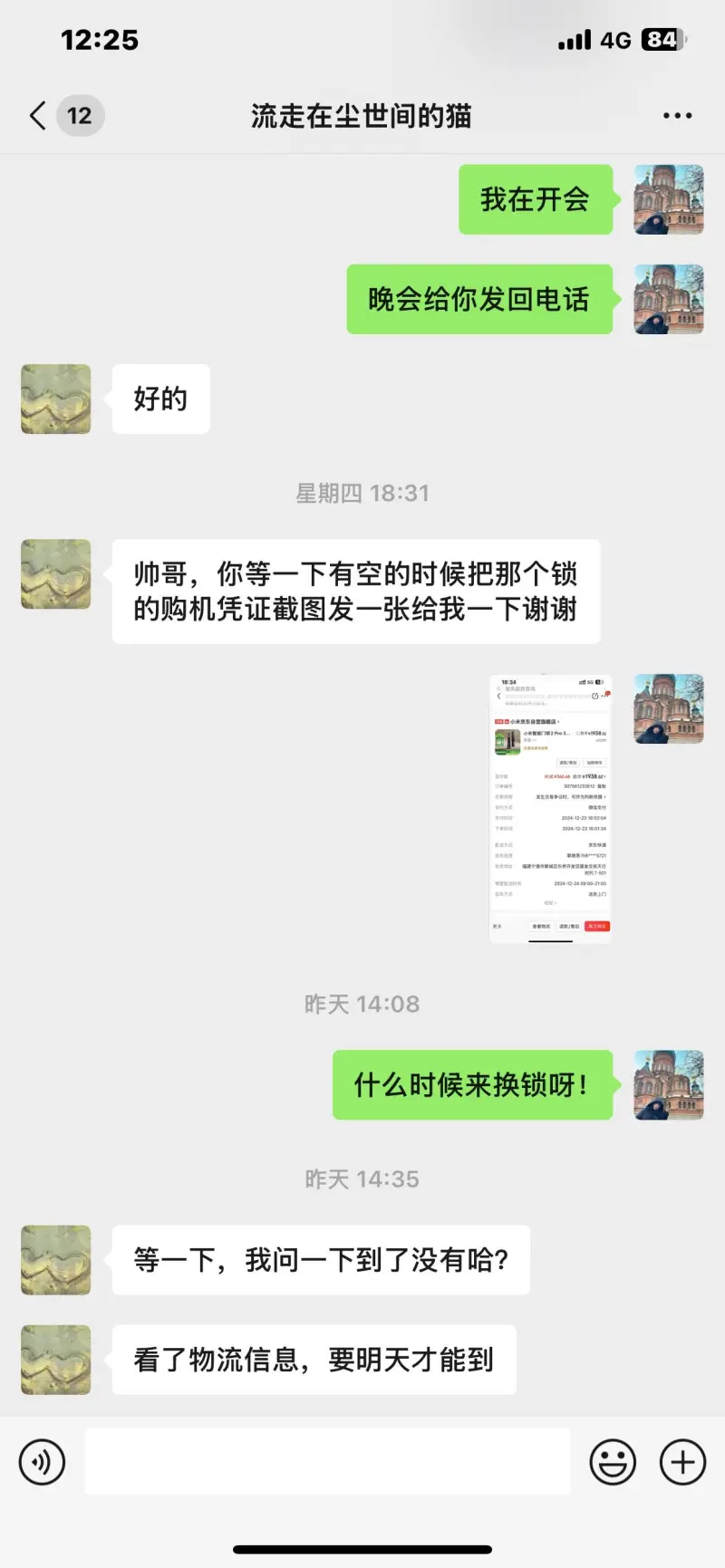725x1568 pixels.
Task: Switch to voice message input
Action: pyautogui.click(x=42, y=1461)
